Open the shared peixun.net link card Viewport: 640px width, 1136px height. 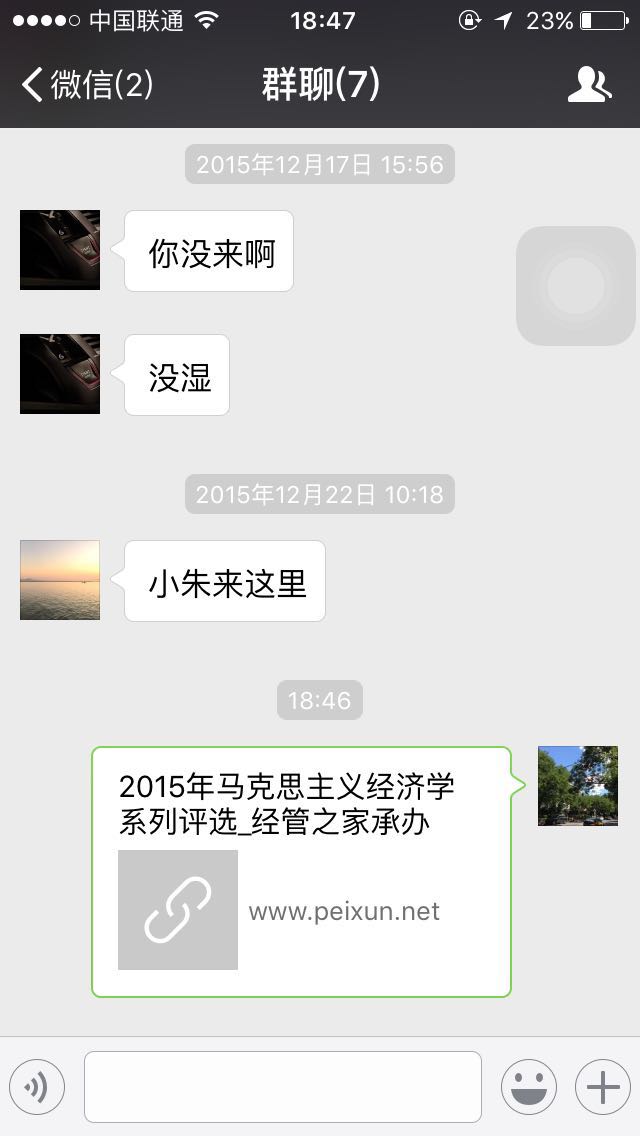point(301,871)
